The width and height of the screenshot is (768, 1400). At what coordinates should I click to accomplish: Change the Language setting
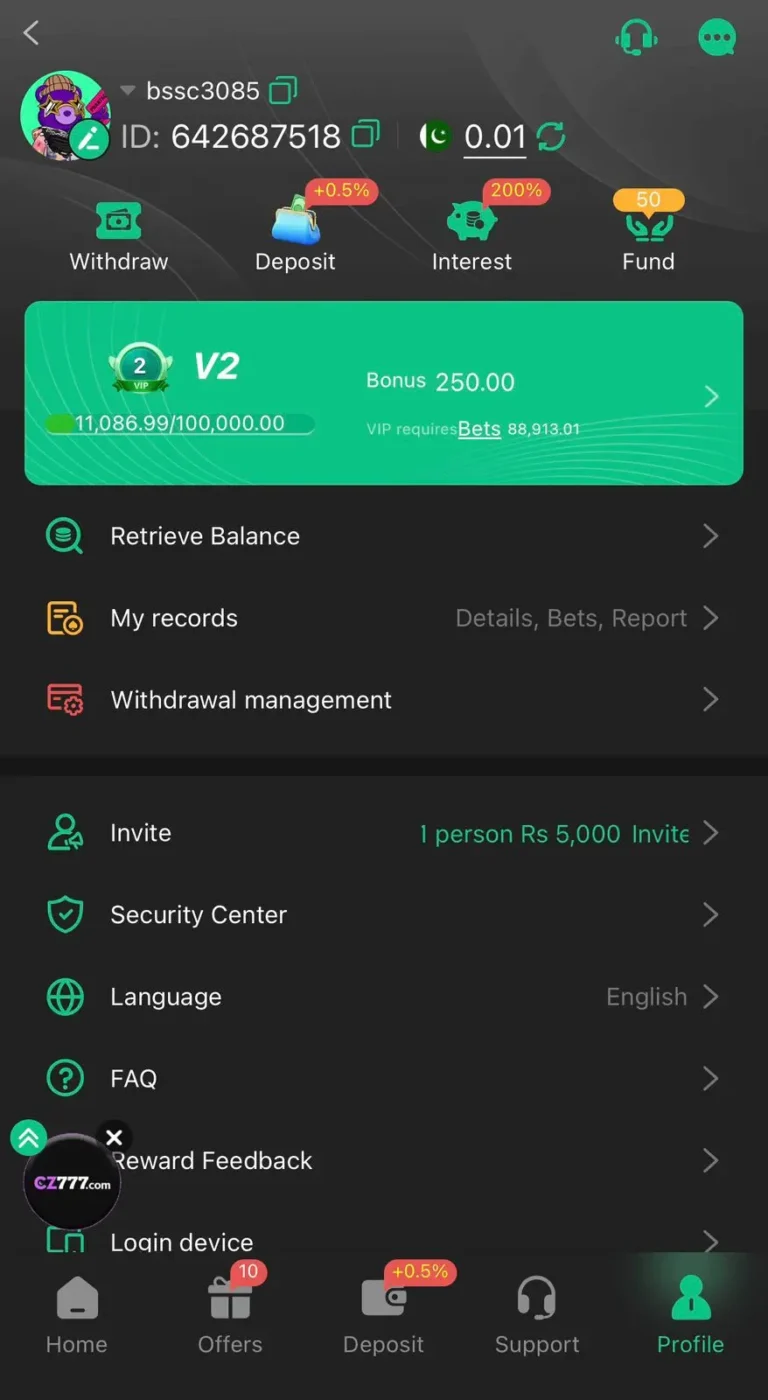[384, 997]
